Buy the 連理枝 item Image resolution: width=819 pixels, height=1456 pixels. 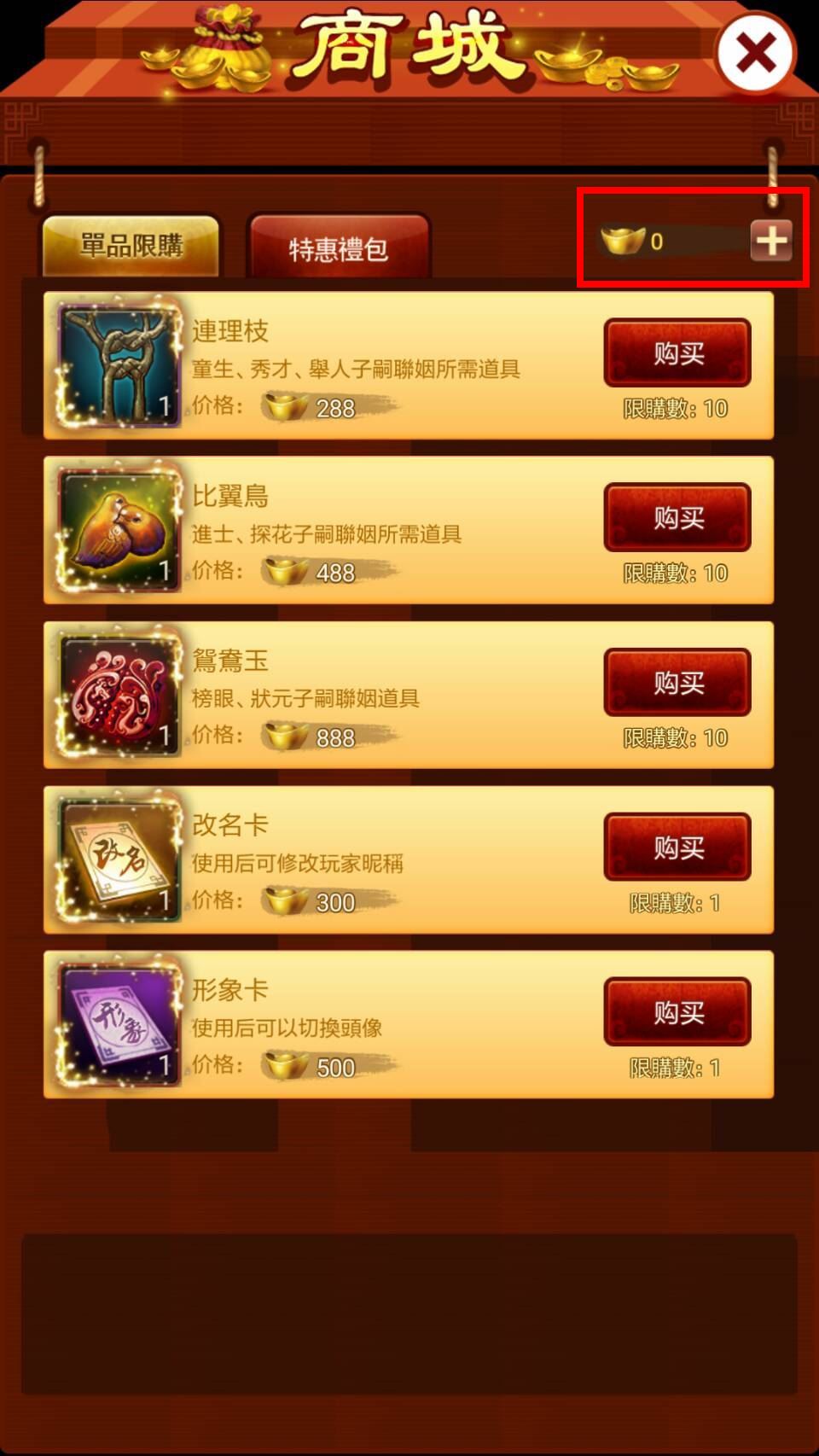point(677,352)
